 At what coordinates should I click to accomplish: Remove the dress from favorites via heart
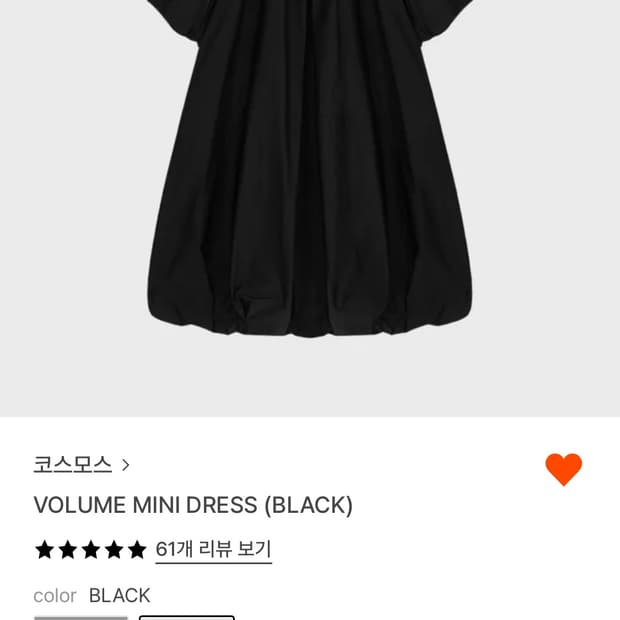(563, 469)
